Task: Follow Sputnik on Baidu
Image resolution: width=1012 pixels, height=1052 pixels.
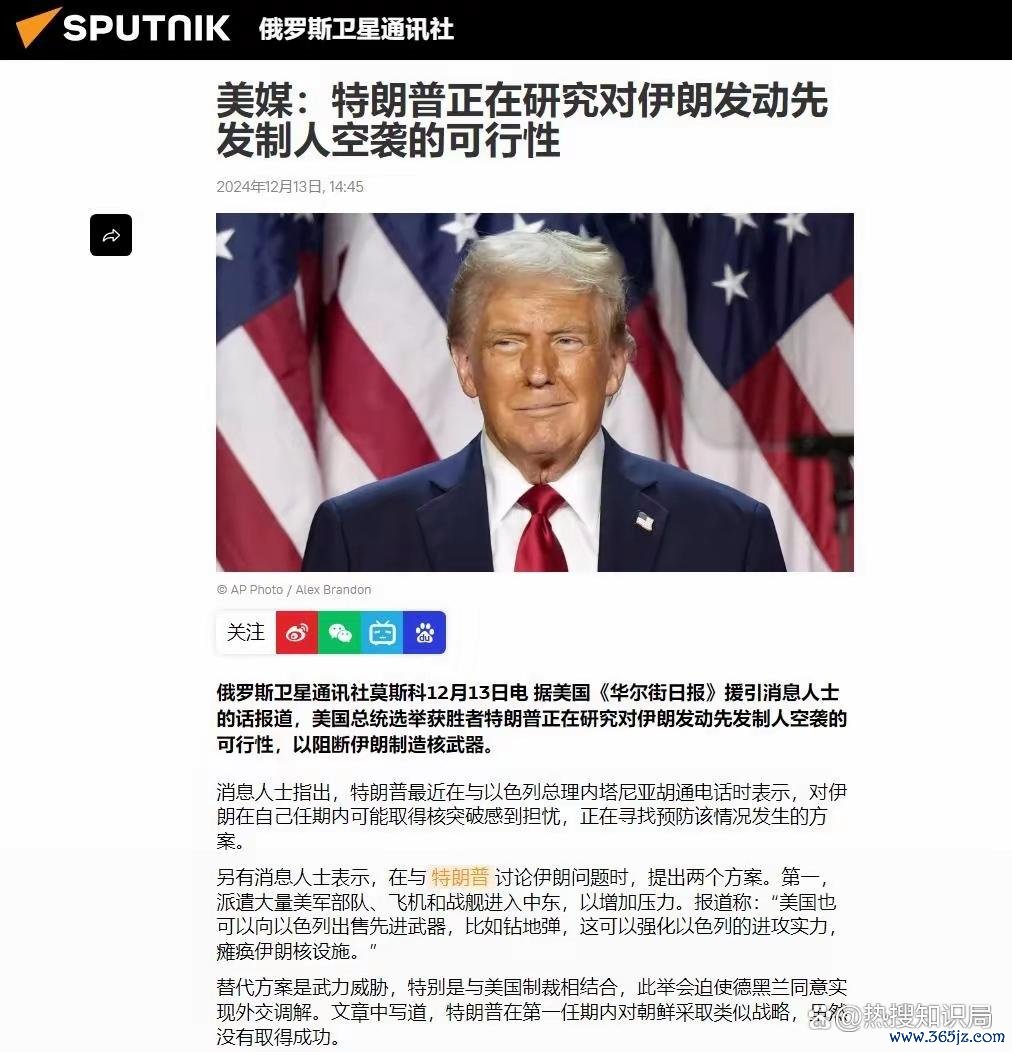Action: pyautogui.click(x=425, y=633)
